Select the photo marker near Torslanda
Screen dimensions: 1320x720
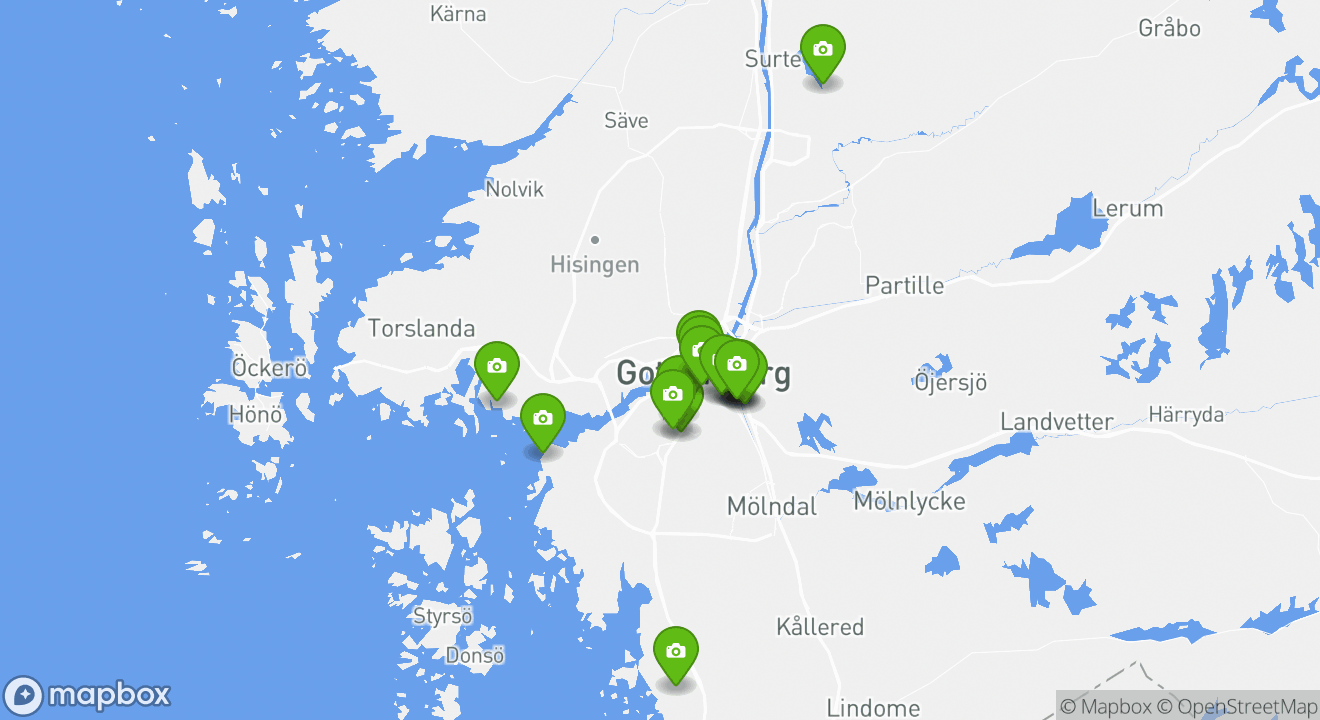[x=496, y=367]
